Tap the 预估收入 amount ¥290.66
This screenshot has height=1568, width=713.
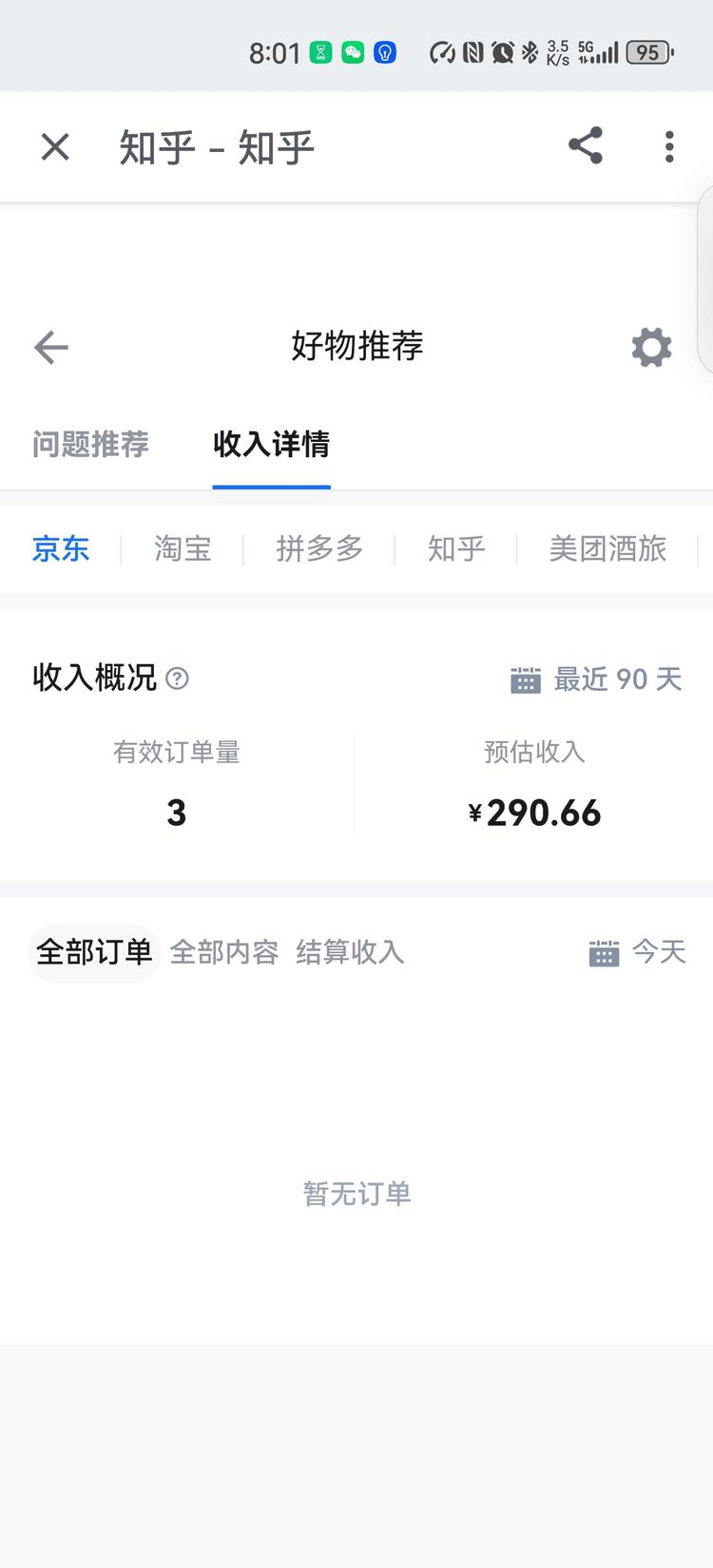(x=535, y=812)
